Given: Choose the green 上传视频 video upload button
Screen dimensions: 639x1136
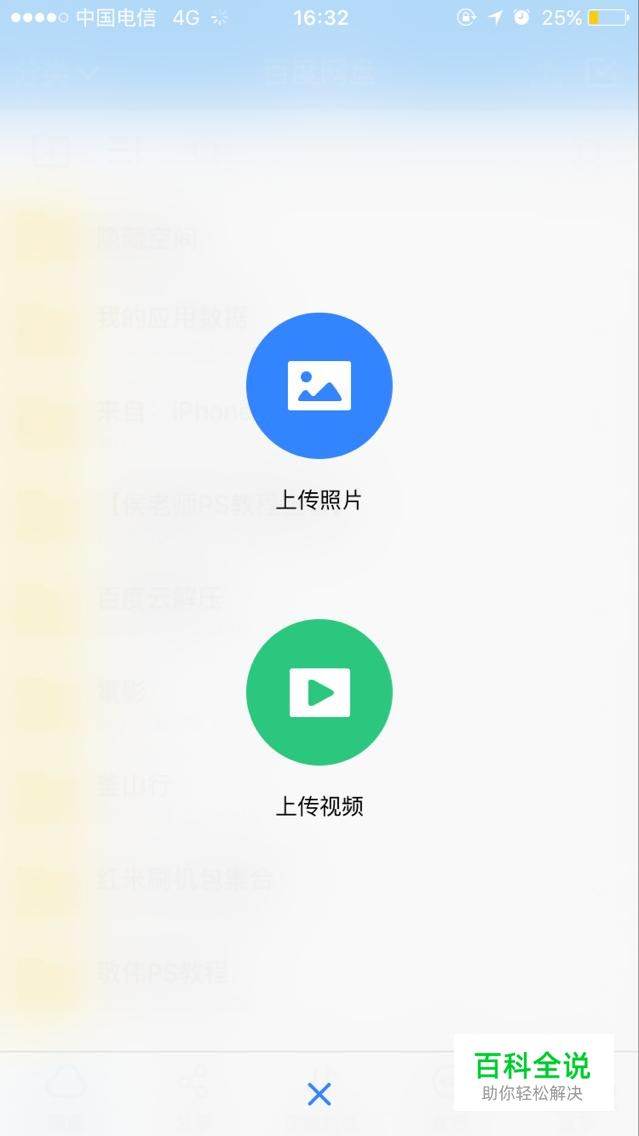Looking at the screenshot, I should (320, 692).
